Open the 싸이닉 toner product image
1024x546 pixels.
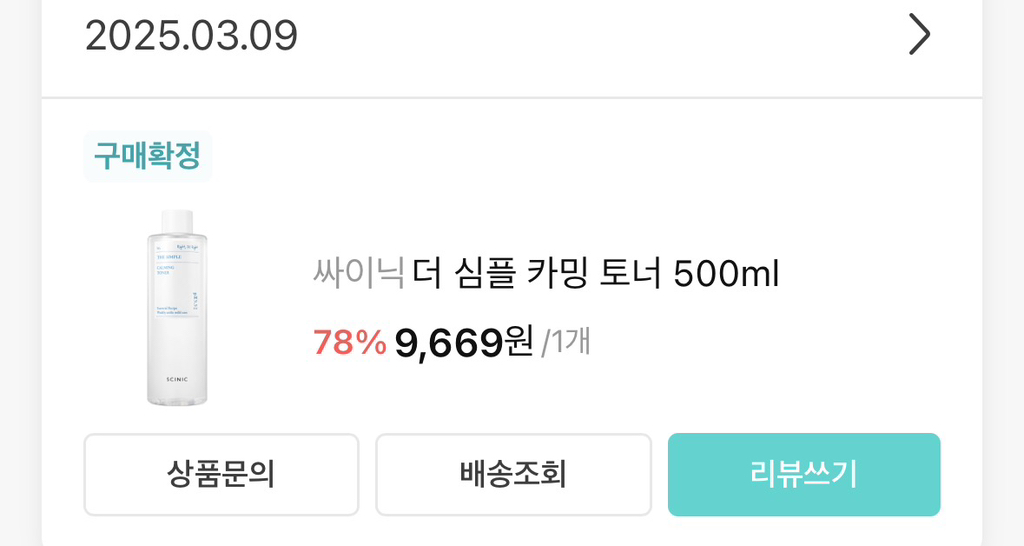177,308
